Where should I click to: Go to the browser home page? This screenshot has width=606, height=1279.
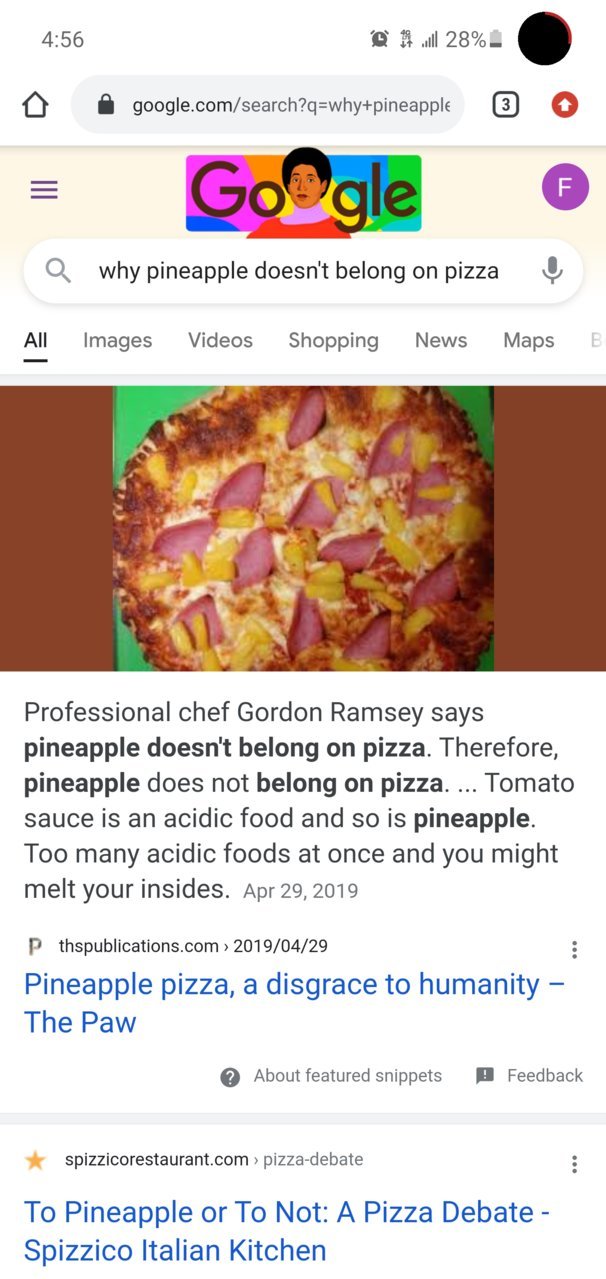(x=35, y=105)
